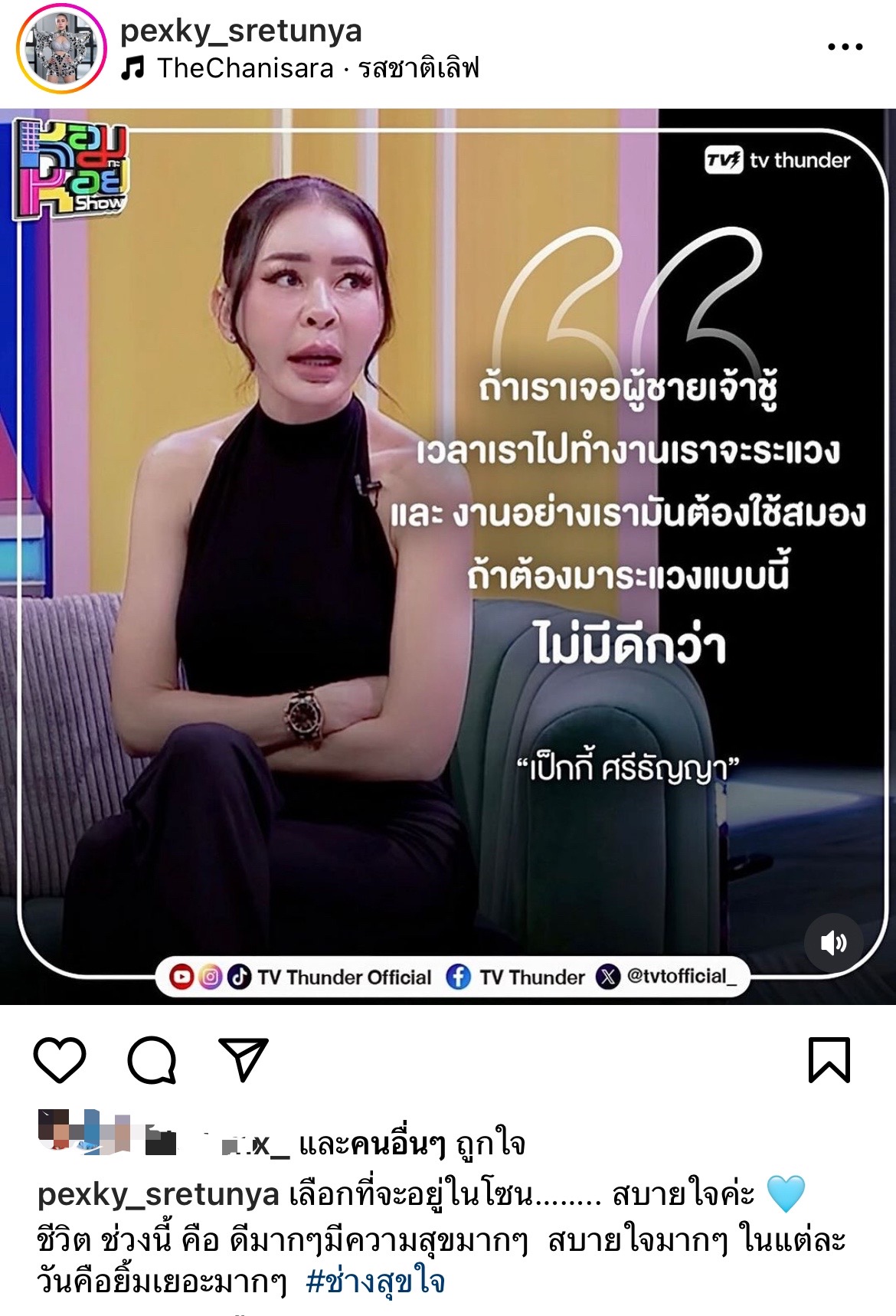Open the post's three-dot overflow menu
Screen dimensions: 896x1316
[x=845, y=47]
